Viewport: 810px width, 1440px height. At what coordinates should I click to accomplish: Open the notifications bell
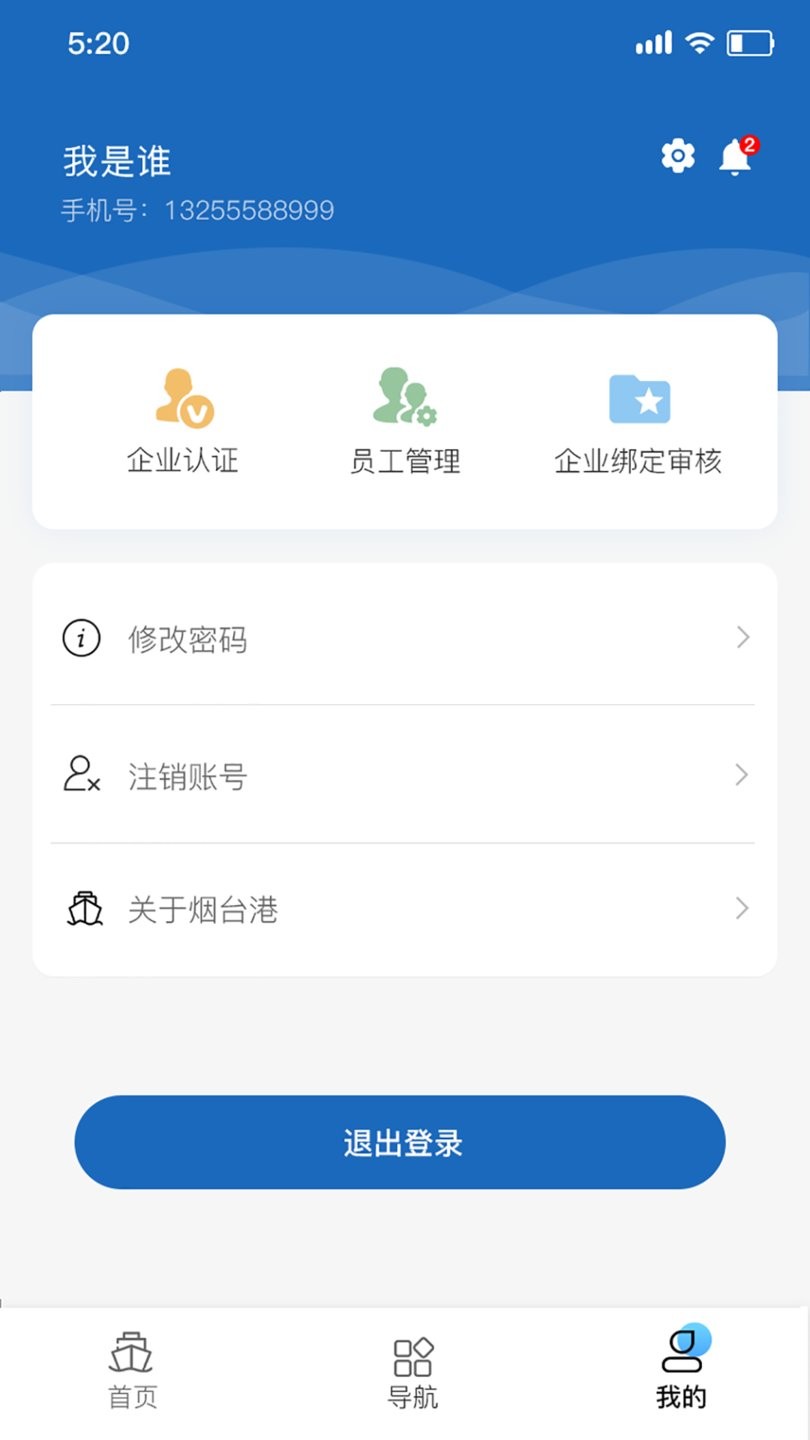(x=735, y=157)
